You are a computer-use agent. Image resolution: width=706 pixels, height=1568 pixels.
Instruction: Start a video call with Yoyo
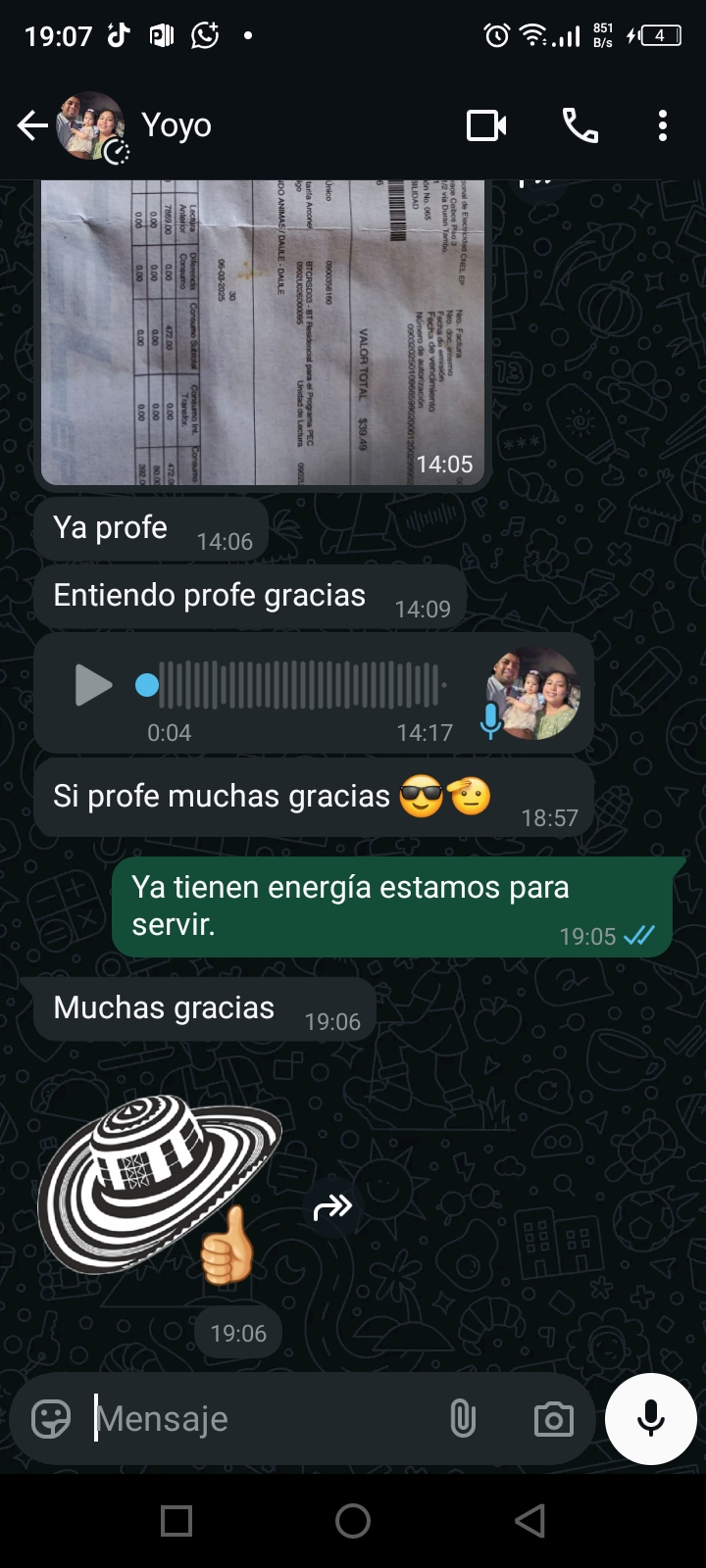tap(486, 125)
